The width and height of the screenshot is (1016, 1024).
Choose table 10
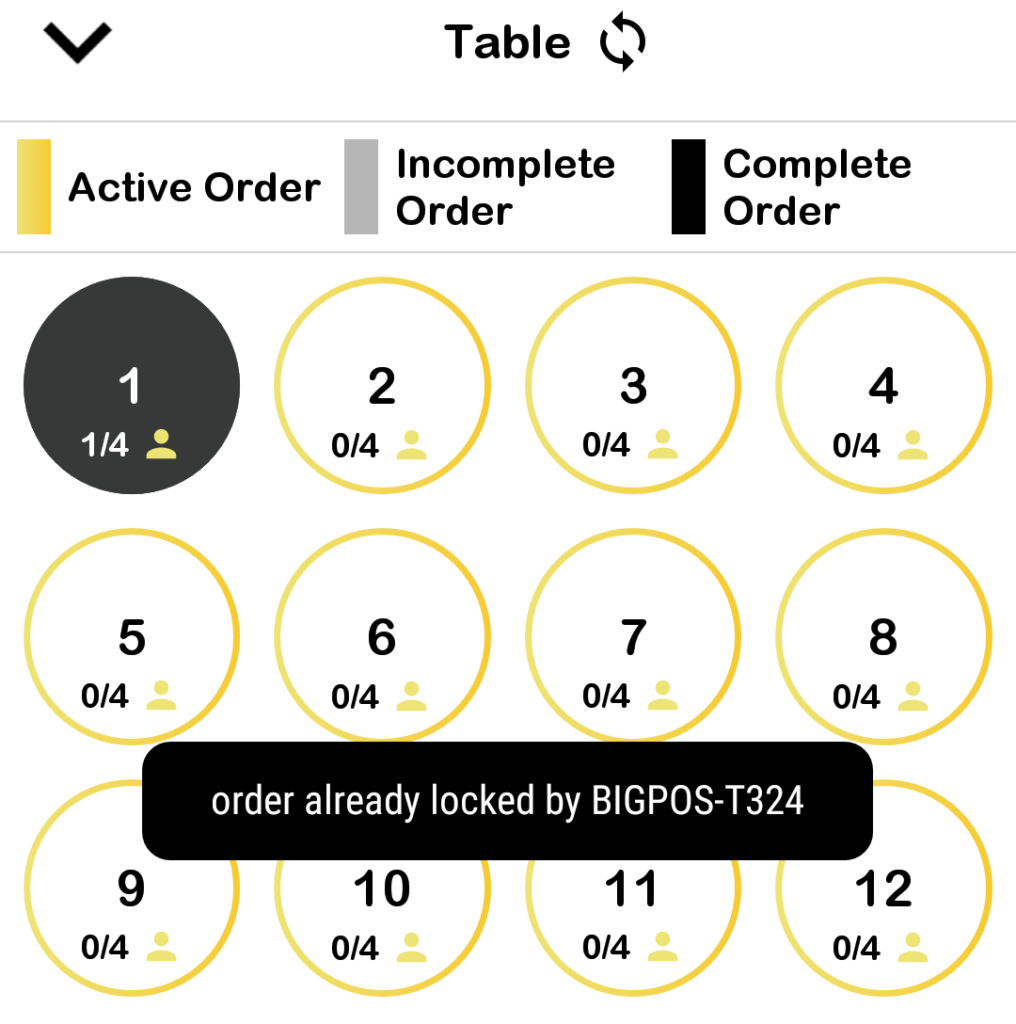tap(382, 910)
